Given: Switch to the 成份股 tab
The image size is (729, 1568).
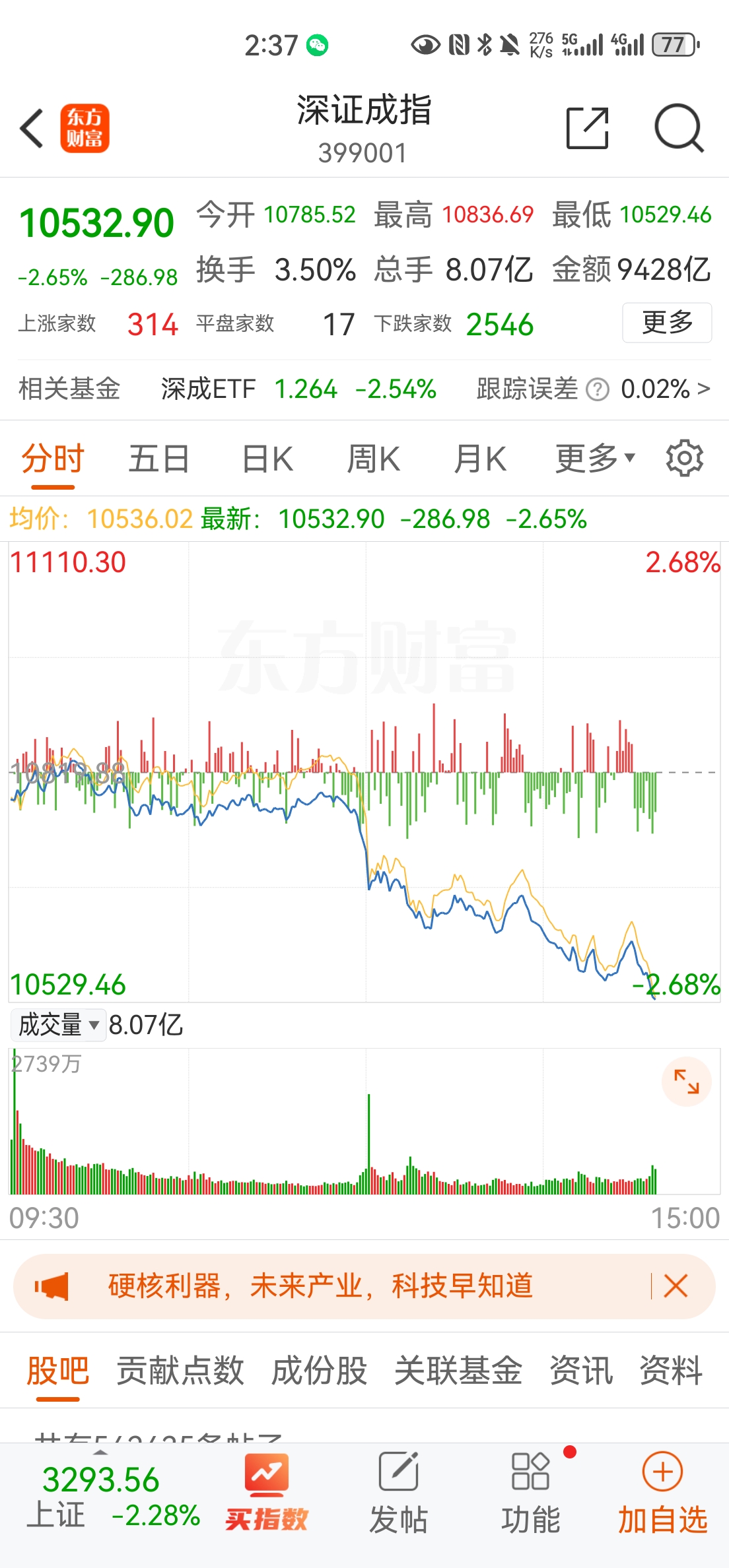Looking at the screenshot, I should click(x=319, y=1371).
